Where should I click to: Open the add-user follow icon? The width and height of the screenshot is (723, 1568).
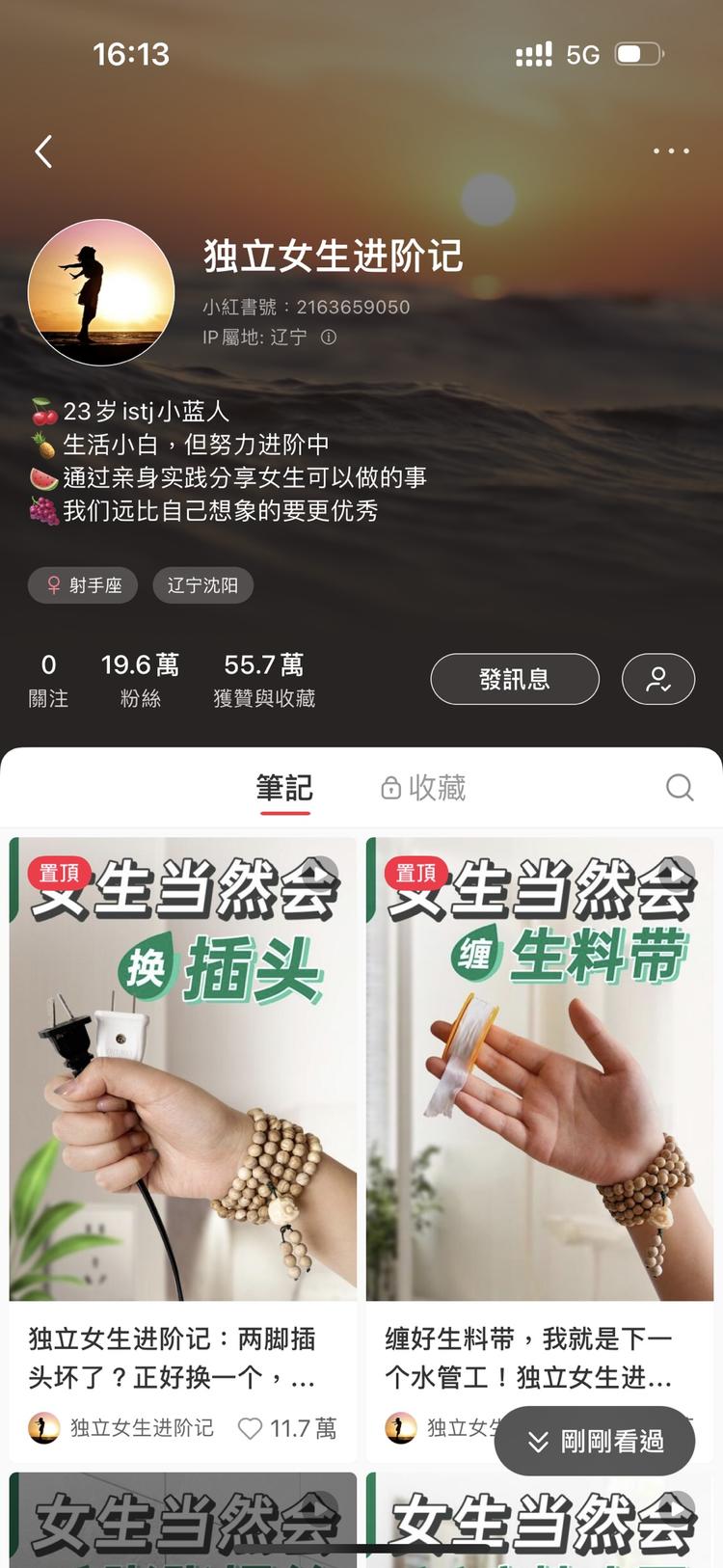tap(658, 679)
